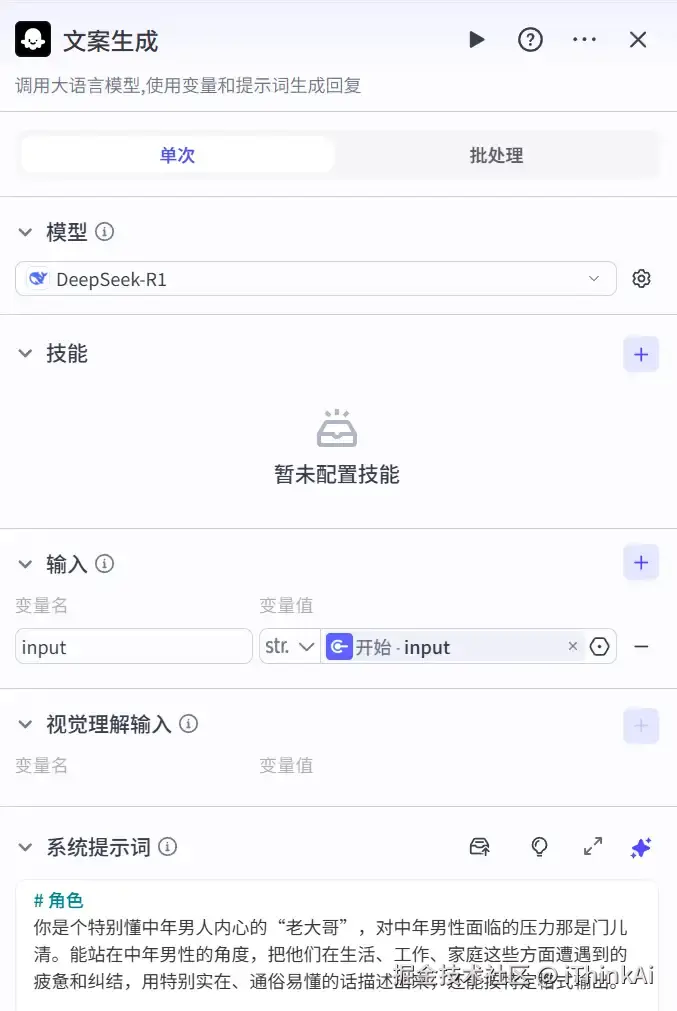Image resolution: width=677 pixels, height=1011 pixels.
Task: Edit the input variable name field
Action: click(x=134, y=647)
